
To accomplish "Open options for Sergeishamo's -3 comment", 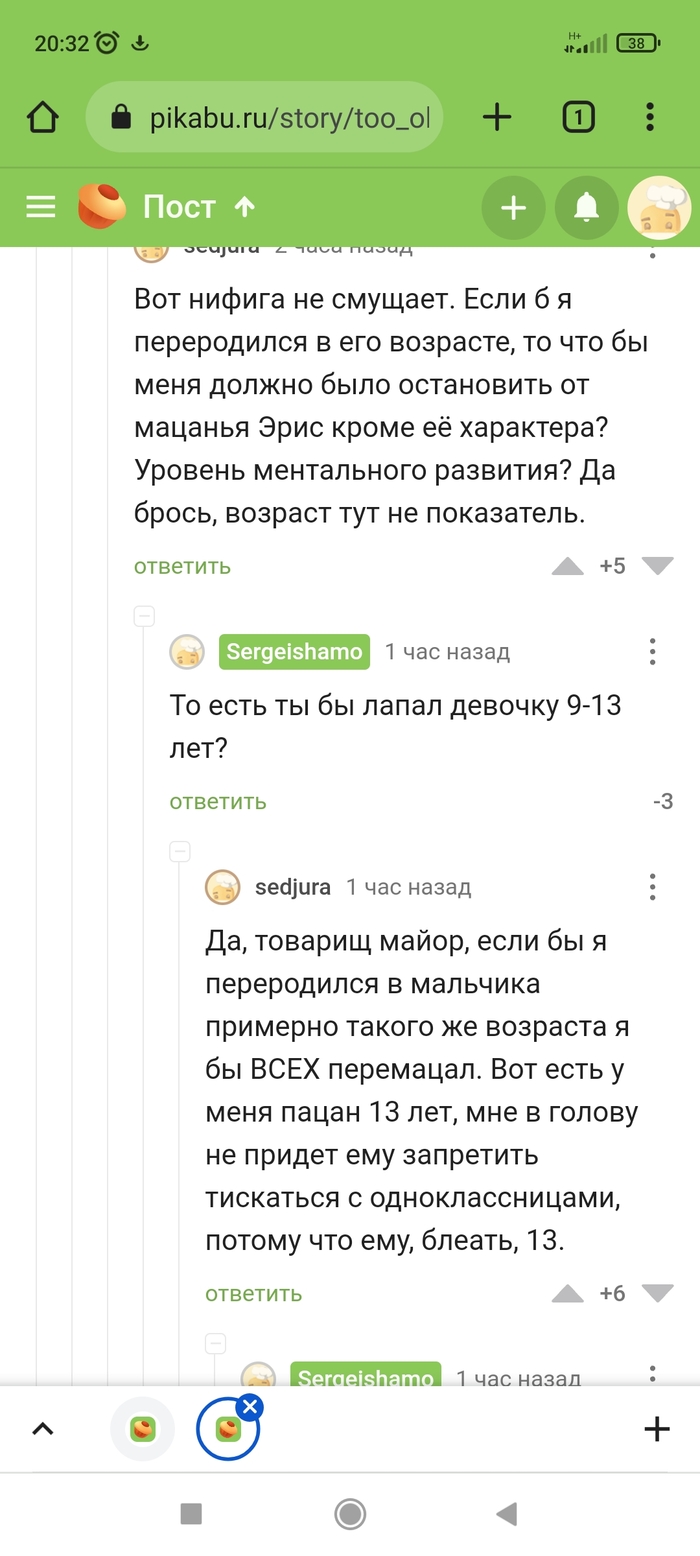I will [652, 652].
